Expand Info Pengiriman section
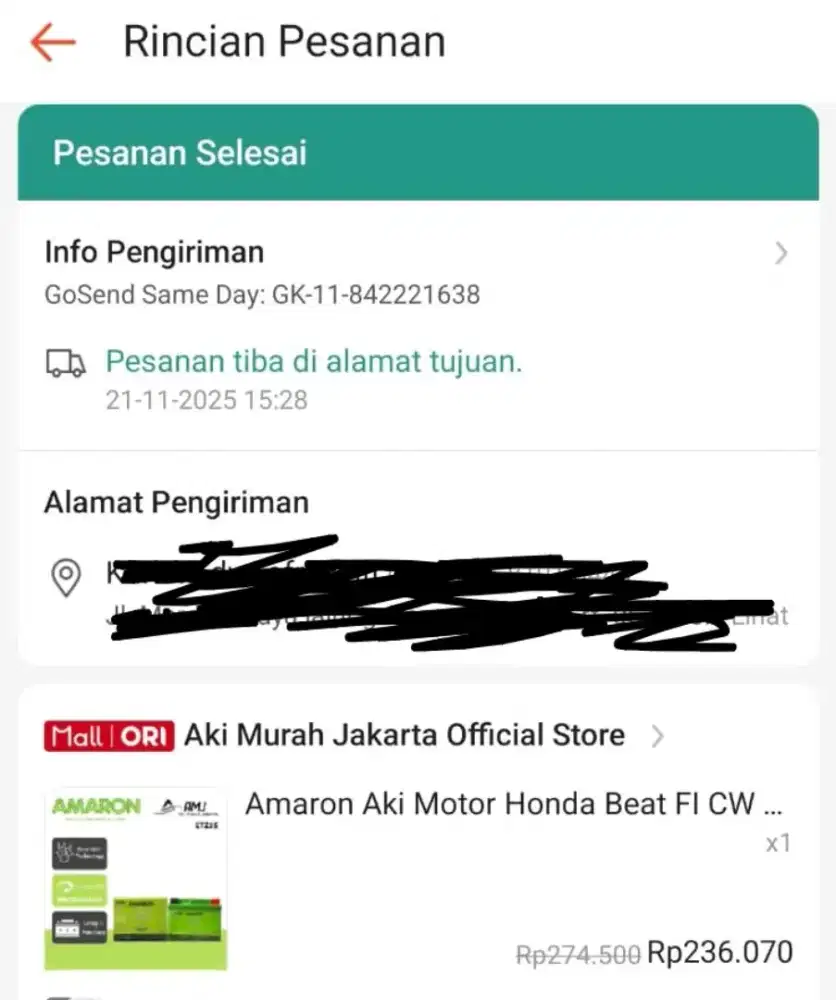Viewport: 836px width, 1000px height. [x=154, y=253]
